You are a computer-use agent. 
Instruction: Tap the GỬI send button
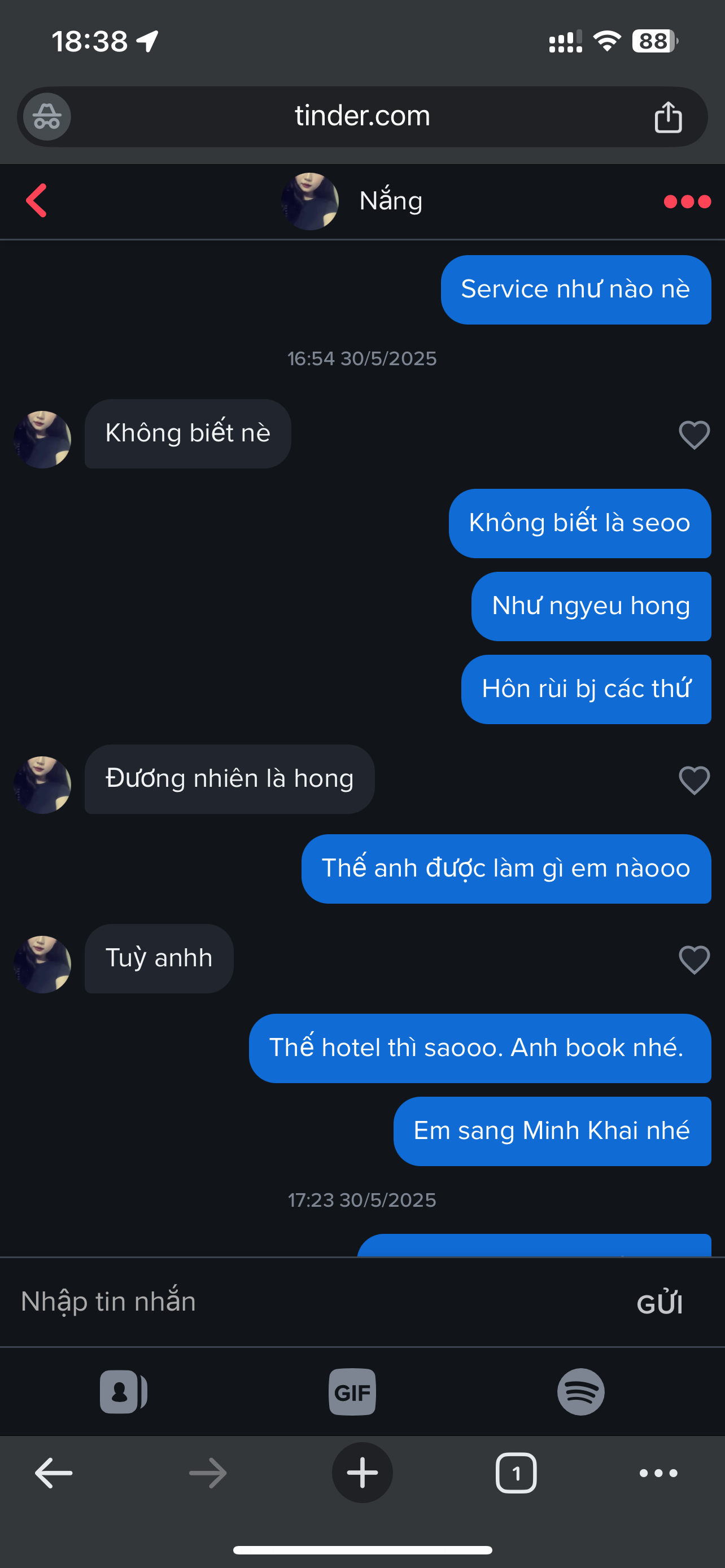pos(660,1303)
